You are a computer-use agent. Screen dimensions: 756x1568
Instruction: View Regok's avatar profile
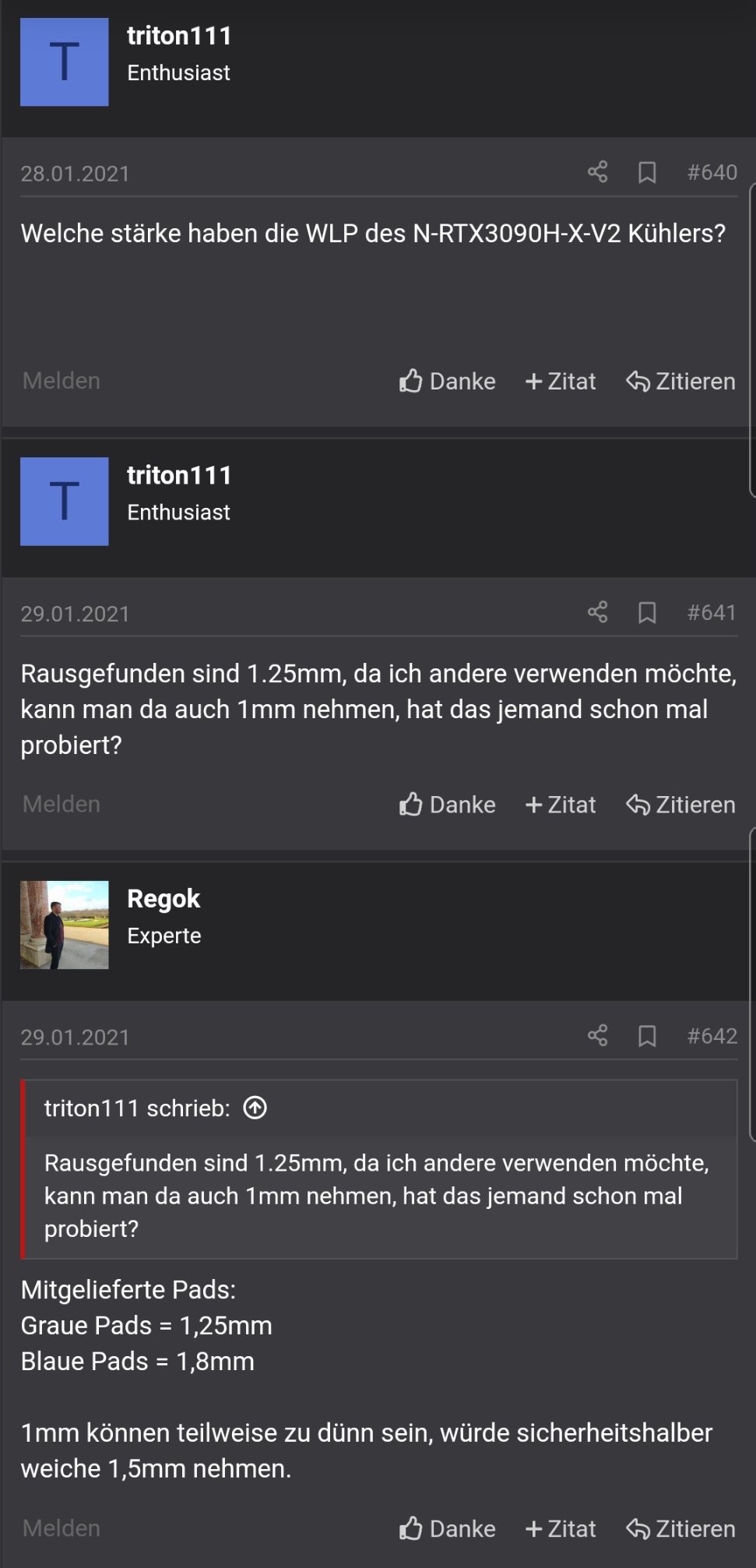pyautogui.click(x=65, y=925)
